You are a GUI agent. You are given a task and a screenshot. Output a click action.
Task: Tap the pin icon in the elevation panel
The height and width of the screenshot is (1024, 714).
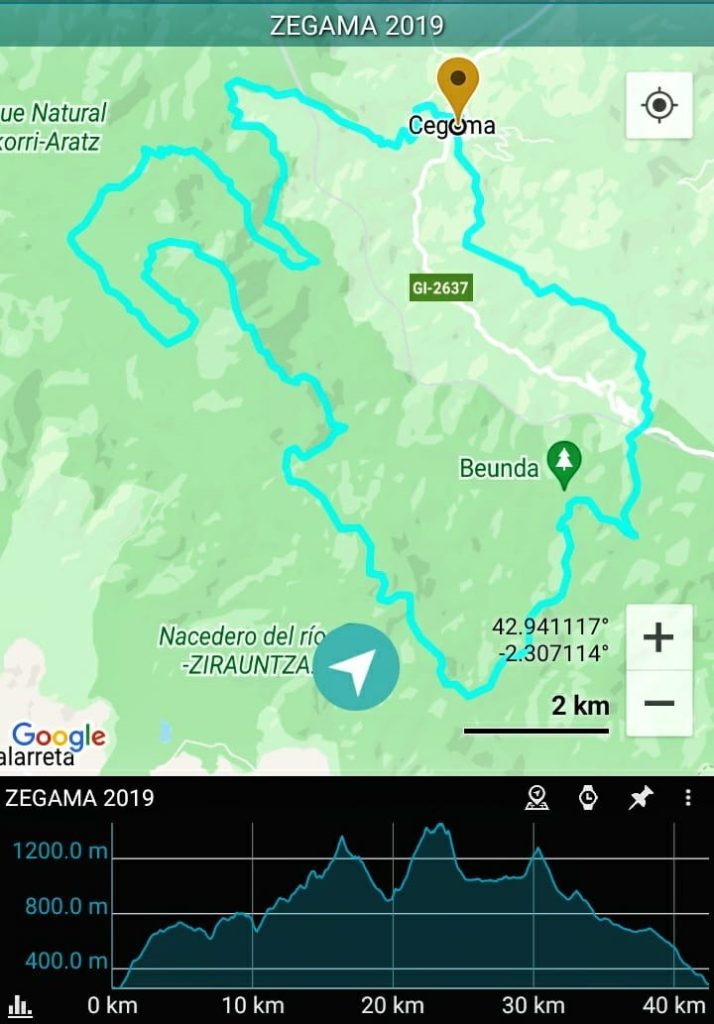tap(640, 797)
